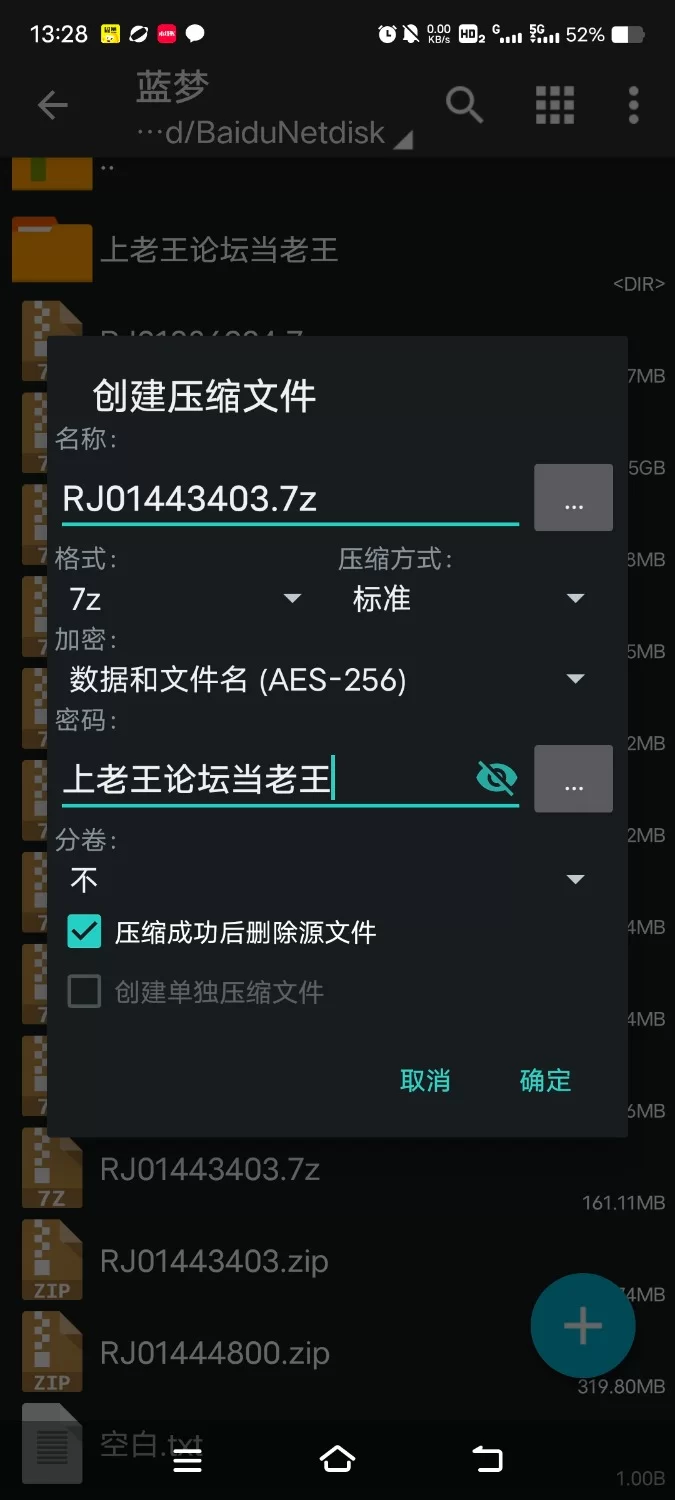Screen dimensions: 675x1500
Task: Toggle password visibility eye icon
Action: point(496,777)
